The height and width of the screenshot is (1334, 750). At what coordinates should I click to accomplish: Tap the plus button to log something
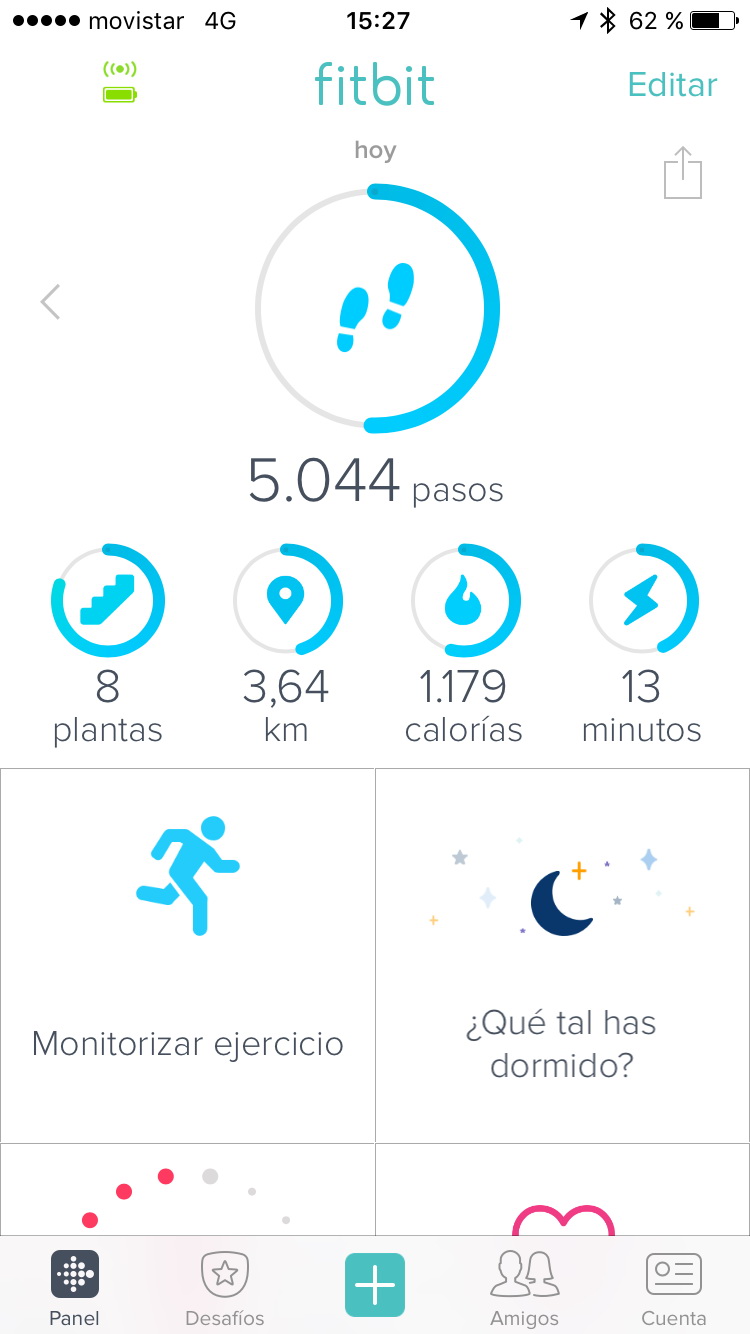tap(375, 1285)
